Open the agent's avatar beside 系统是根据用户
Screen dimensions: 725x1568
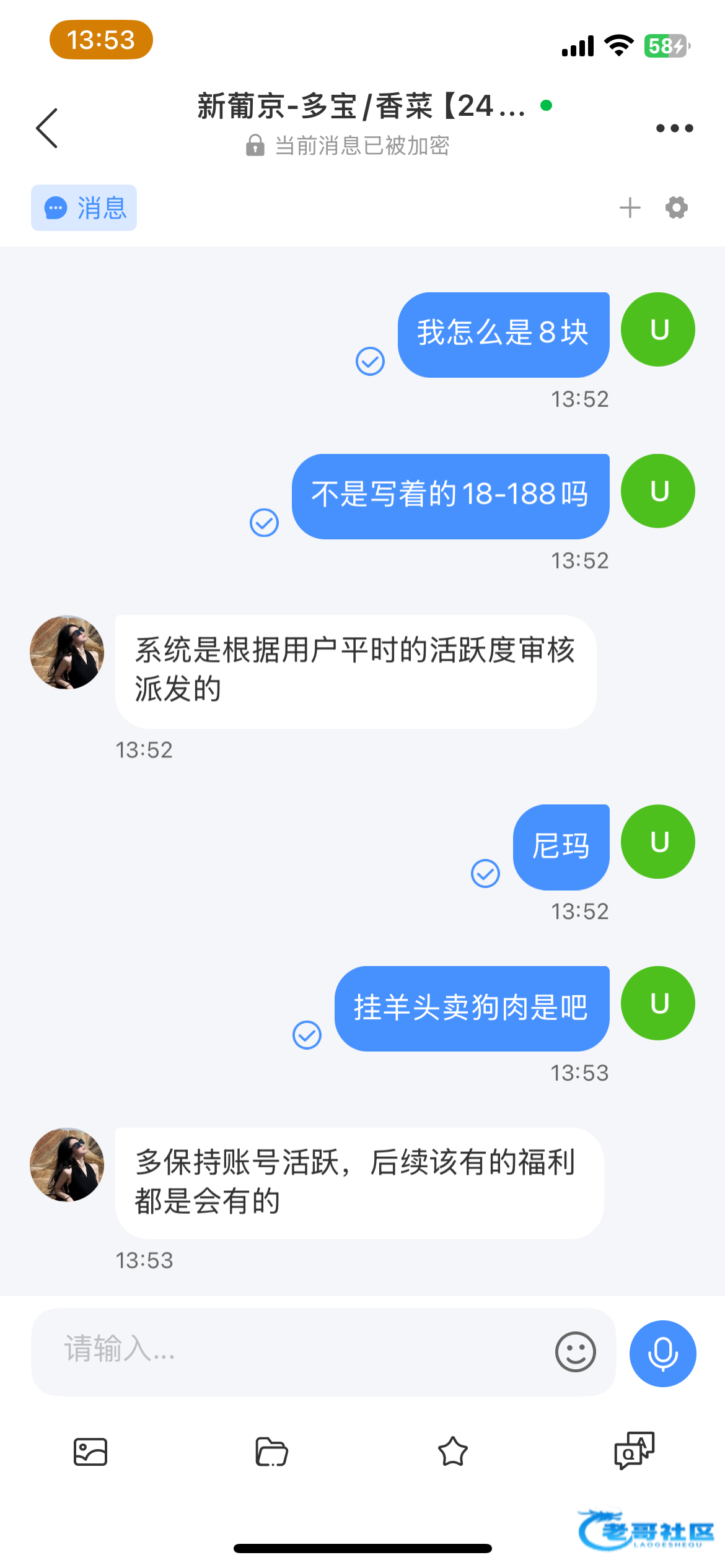[x=67, y=652]
